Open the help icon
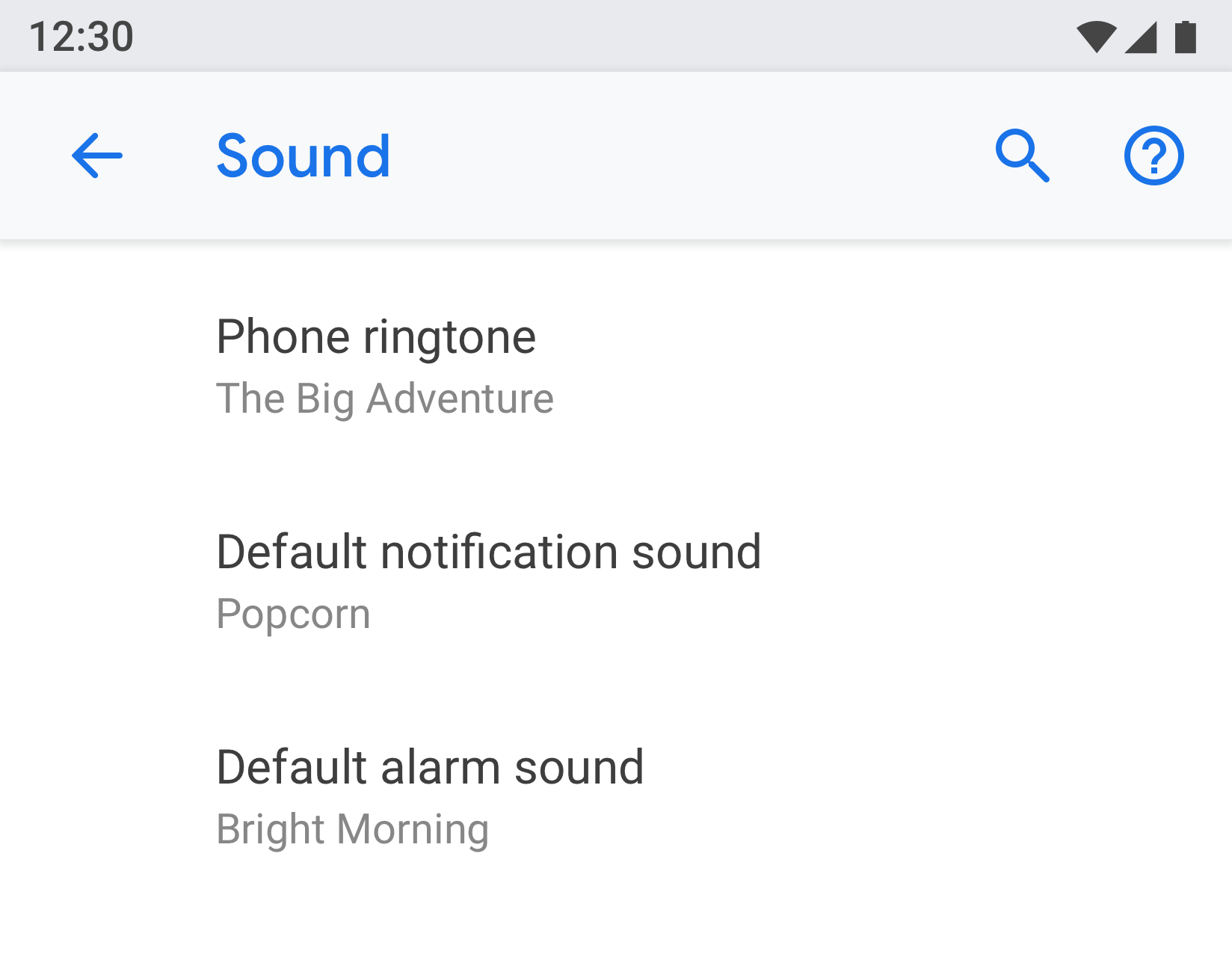Image resolution: width=1232 pixels, height=957 pixels. 1154,156
